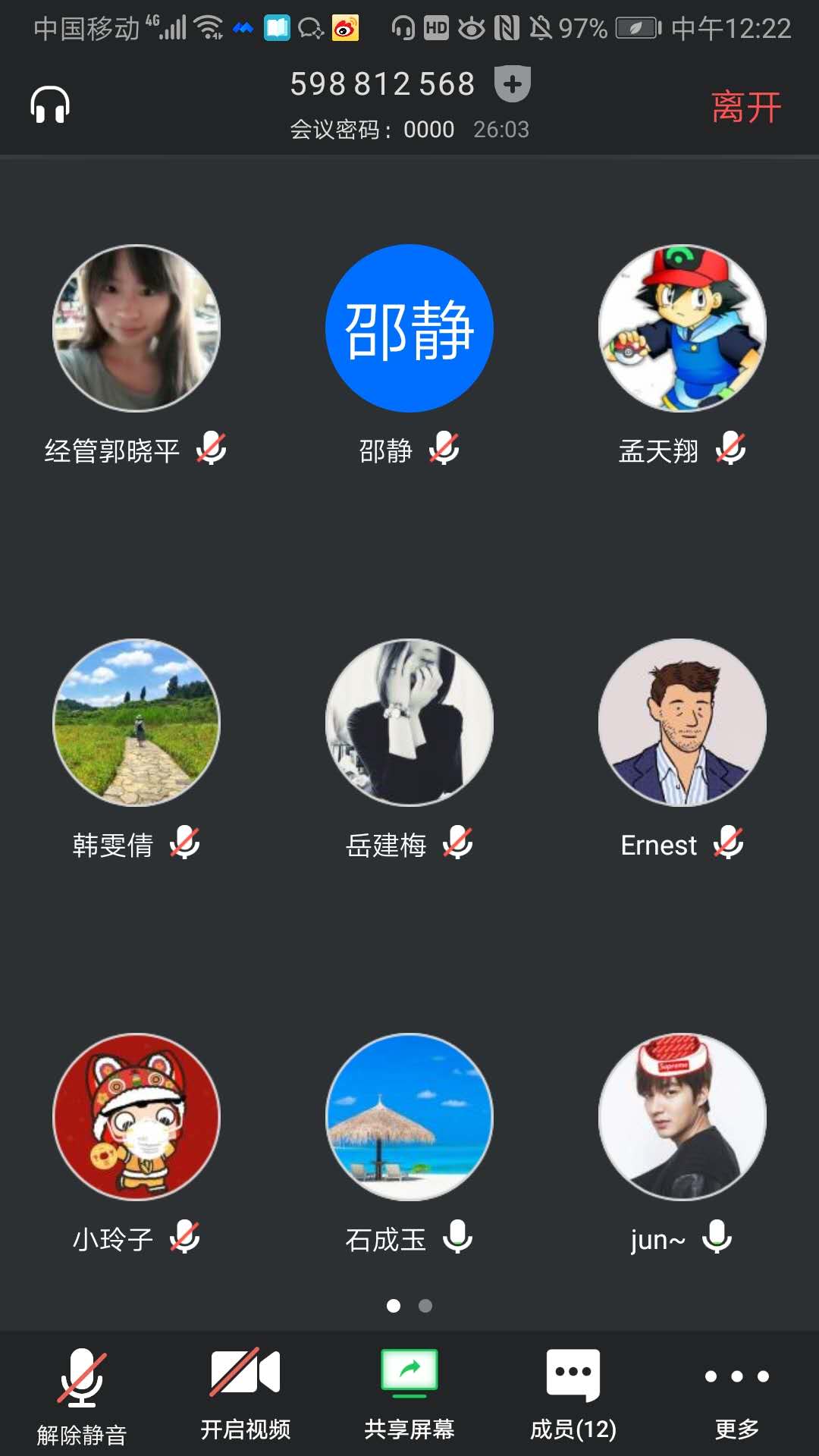Open the meeting security shield icon

tap(513, 83)
